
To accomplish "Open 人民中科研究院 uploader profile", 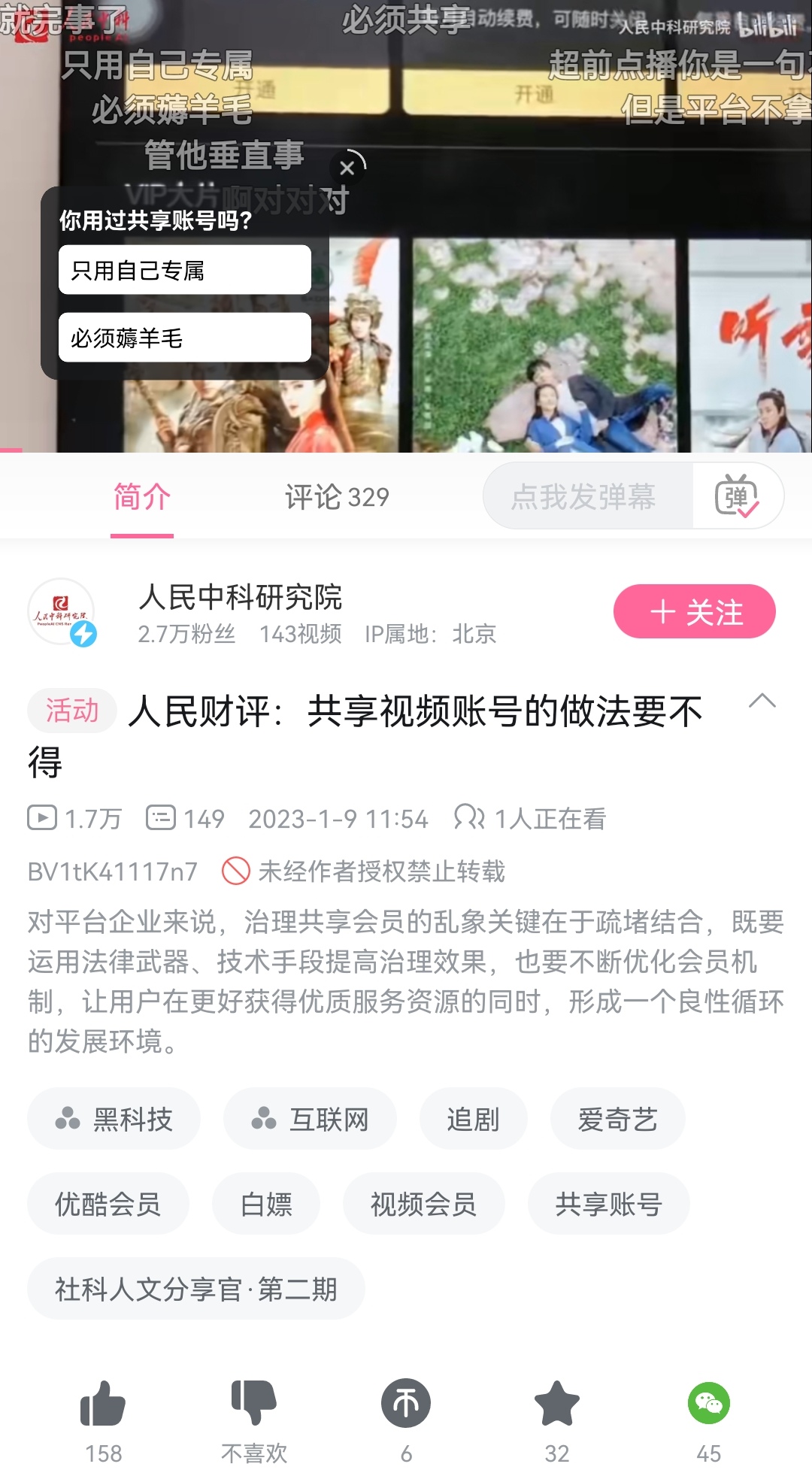I will point(241,597).
